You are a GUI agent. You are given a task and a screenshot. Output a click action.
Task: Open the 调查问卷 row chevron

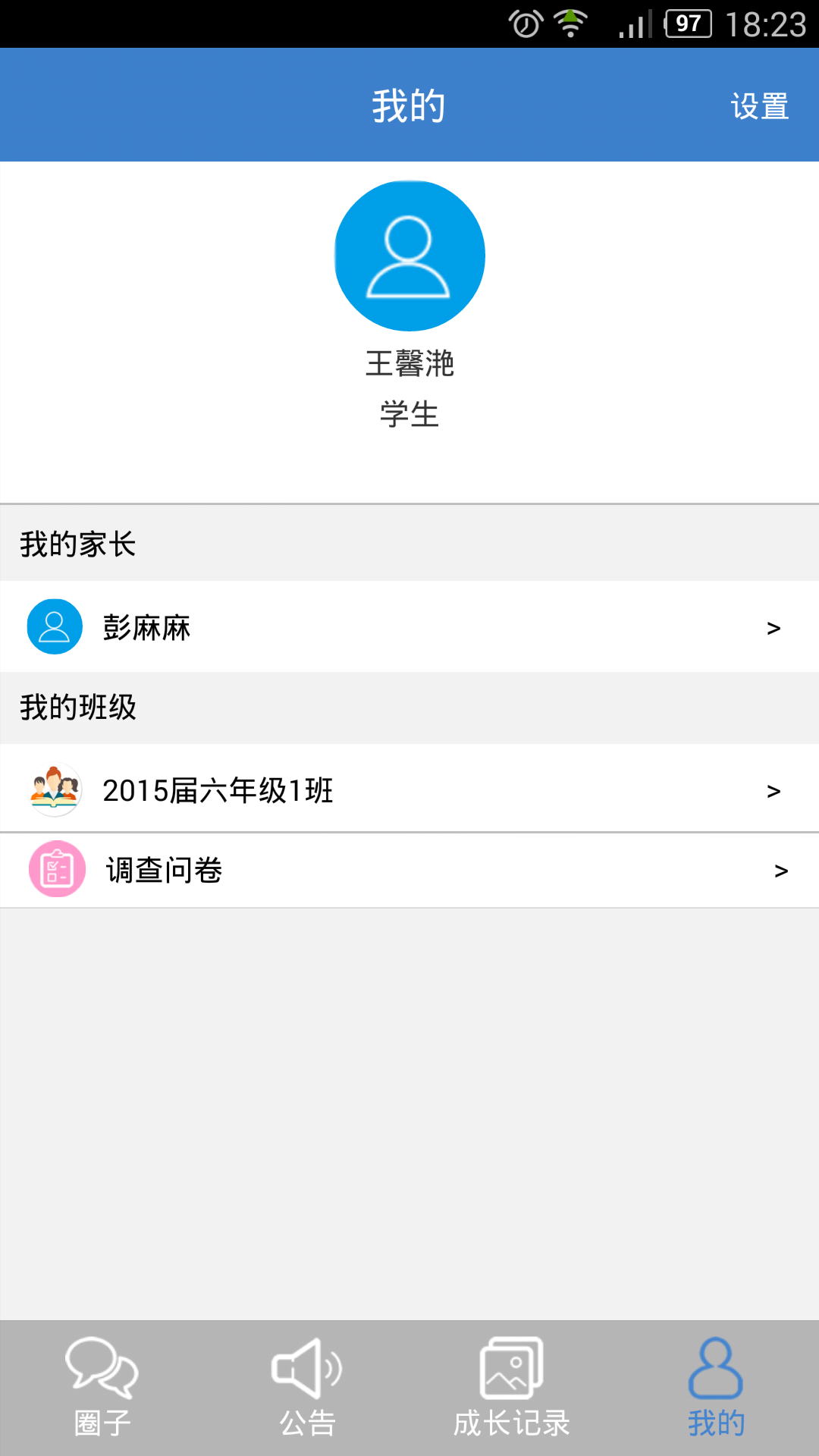[x=776, y=871]
